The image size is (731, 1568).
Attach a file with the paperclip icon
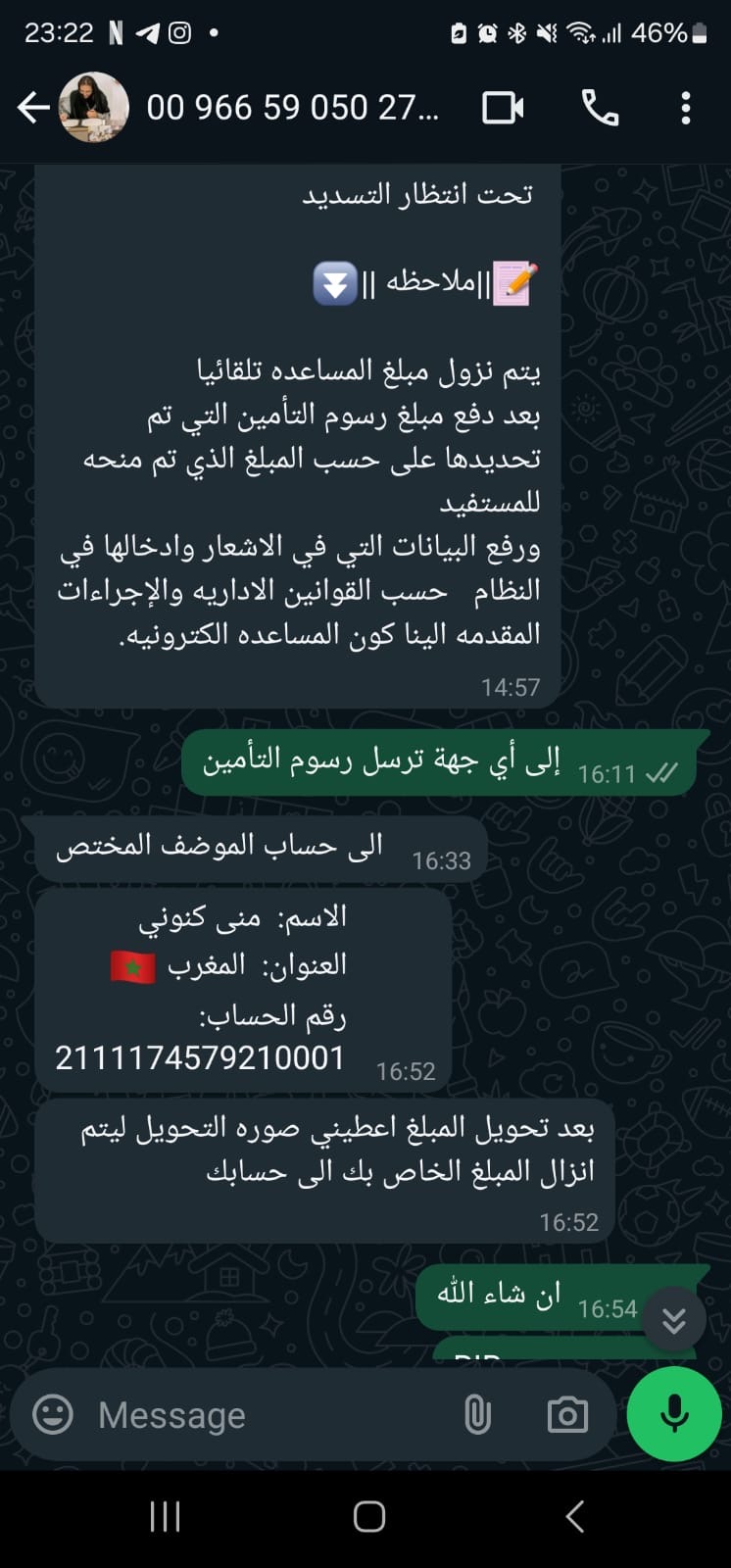[x=477, y=1415]
